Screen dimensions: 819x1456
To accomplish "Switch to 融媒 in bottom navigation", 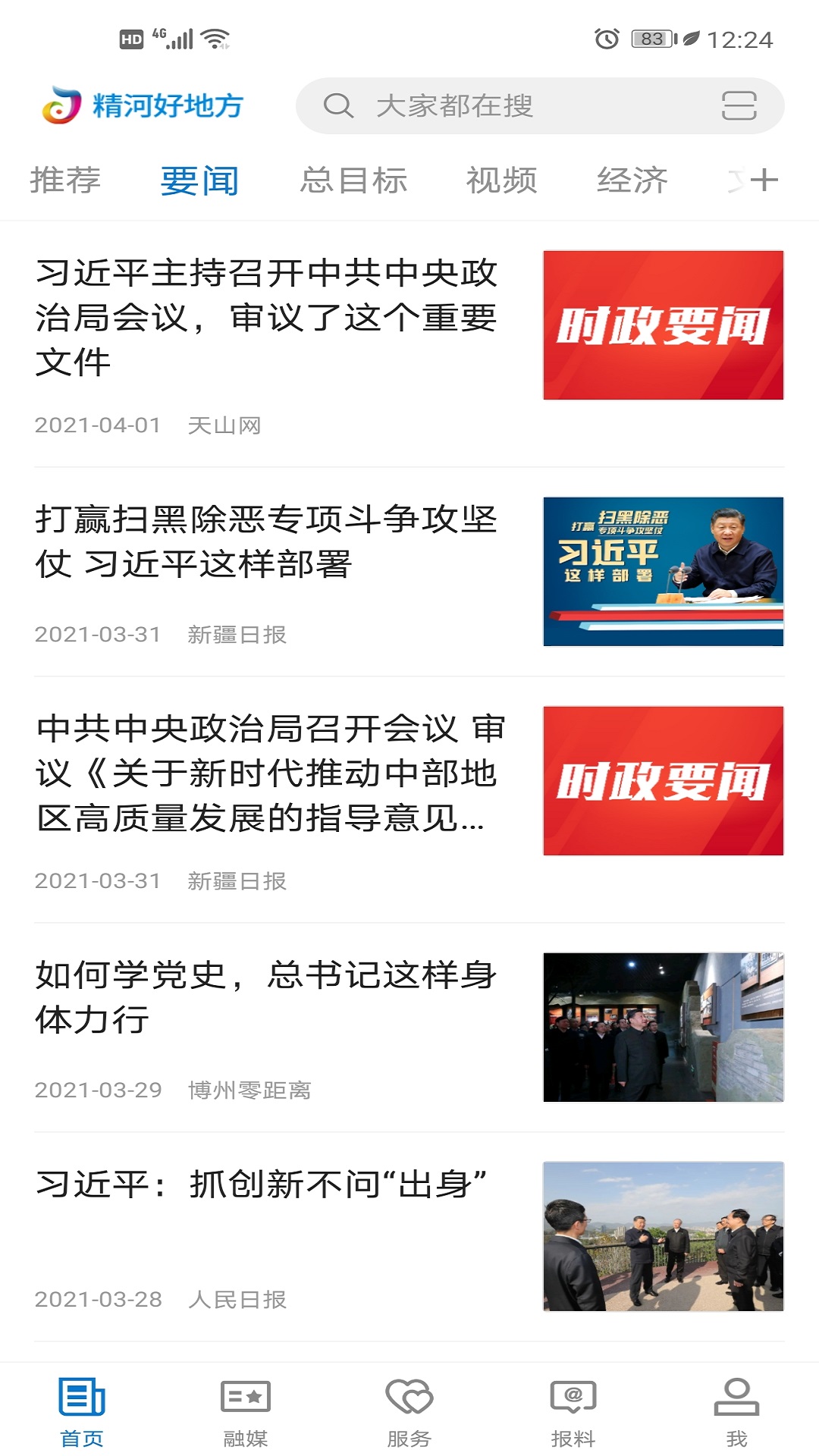I will point(246,1412).
